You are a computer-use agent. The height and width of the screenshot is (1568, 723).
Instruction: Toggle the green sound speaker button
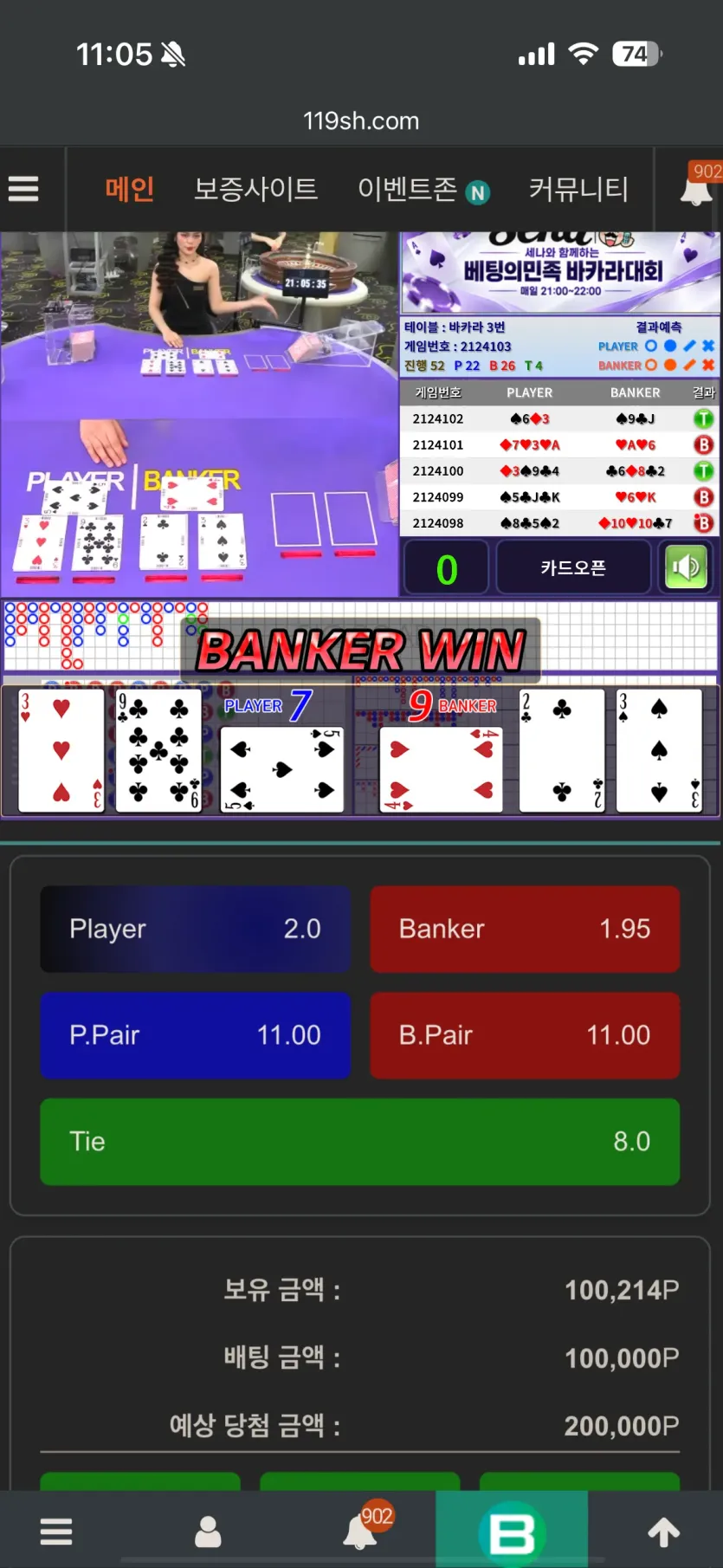686,568
